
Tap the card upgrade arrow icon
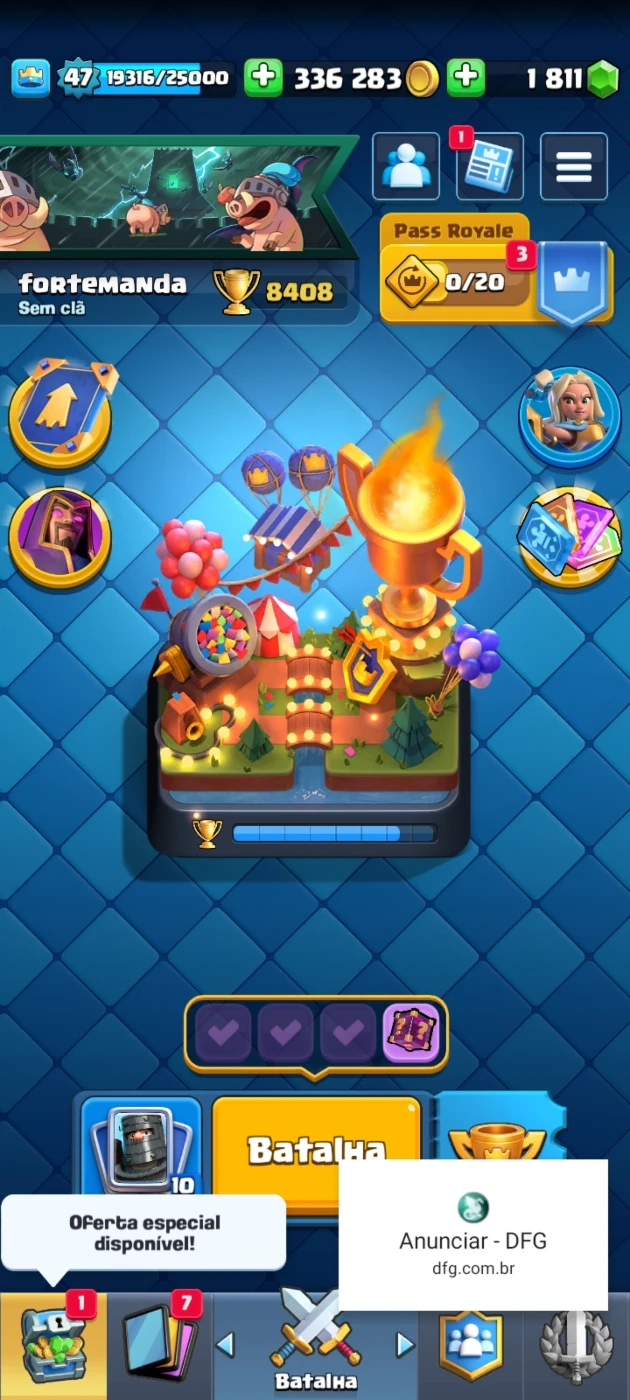coord(62,414)
